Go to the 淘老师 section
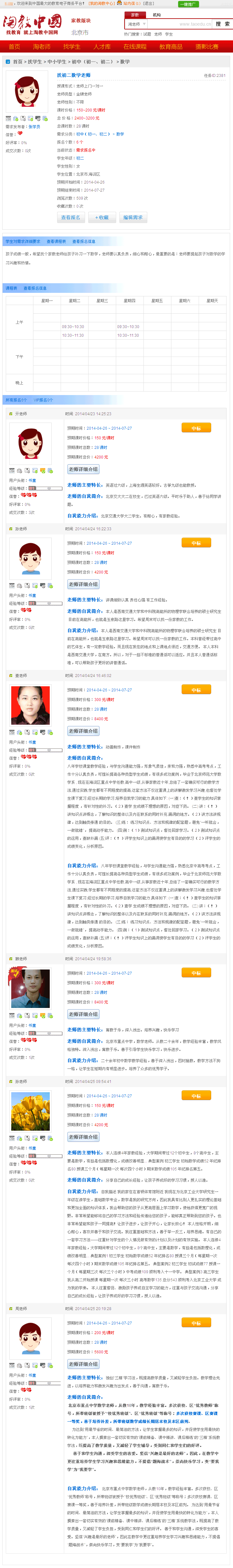This screenshot has width=233, height=1568. (x=41, y=47)
